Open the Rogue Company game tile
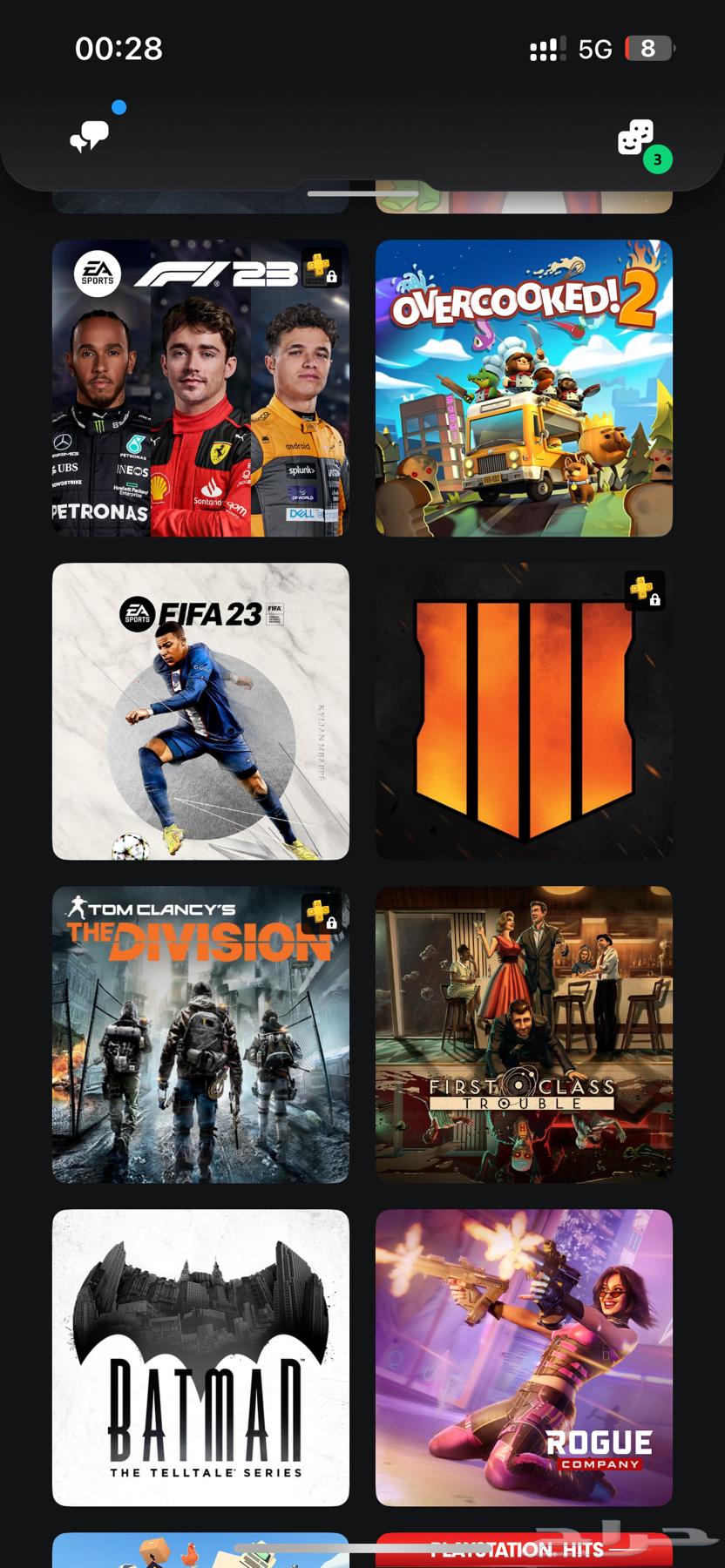725x1568 pixels. pyautogui.click(x=524, y=1357)
